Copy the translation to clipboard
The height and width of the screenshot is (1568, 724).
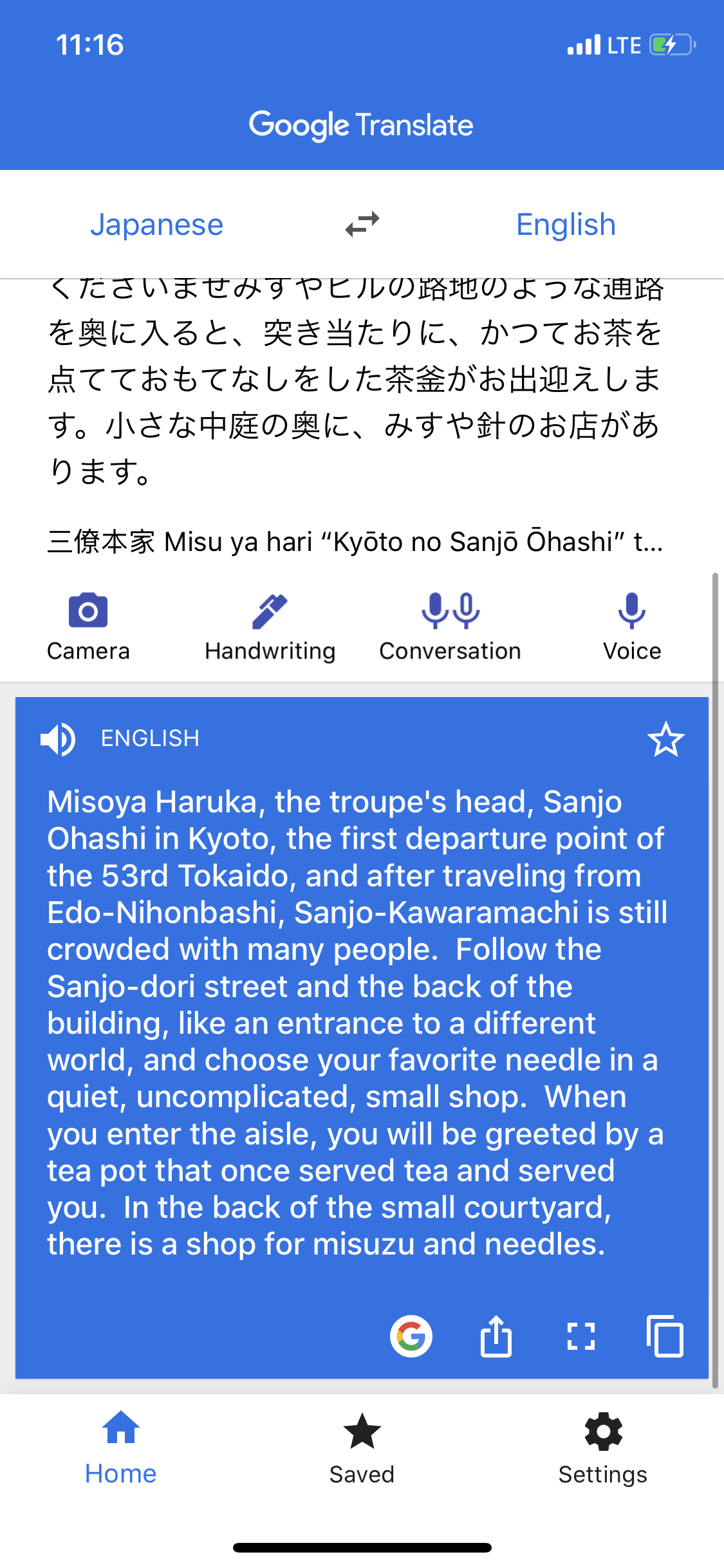[665, 1336]
